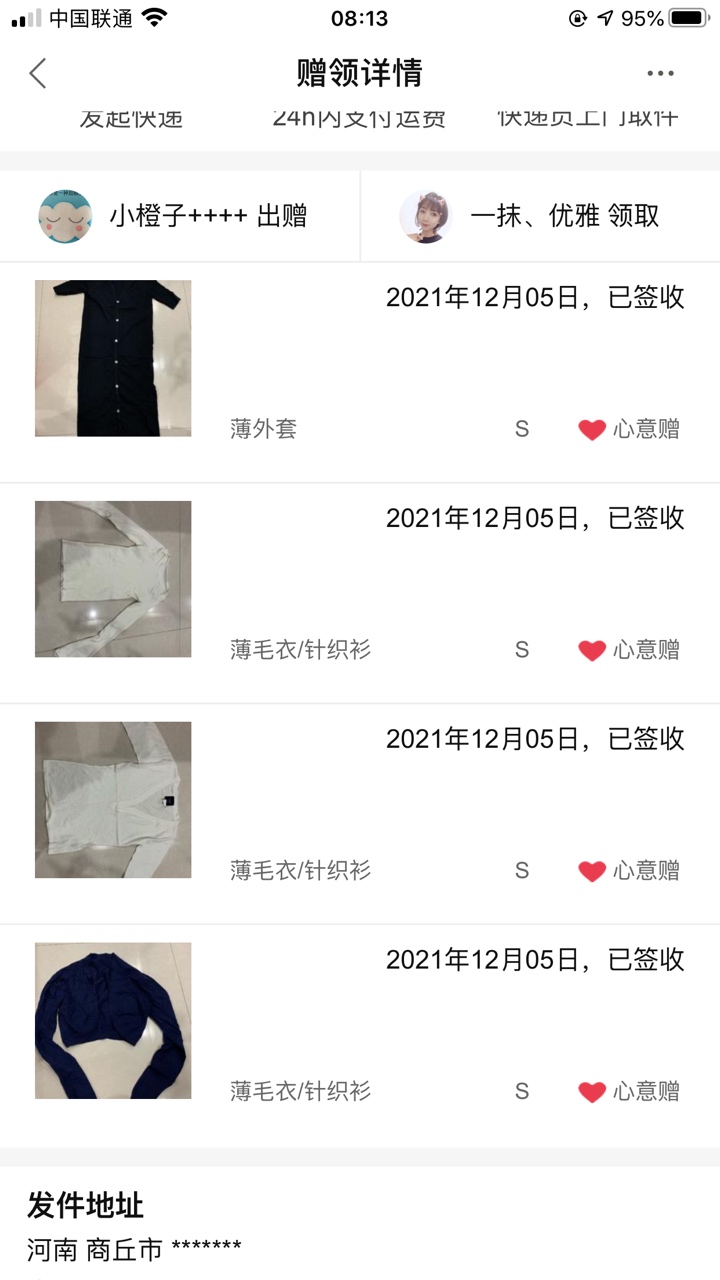The image size is (720, 1280).
Task: Go back from the 赠领详情 page
Action: tap(38, 73)
